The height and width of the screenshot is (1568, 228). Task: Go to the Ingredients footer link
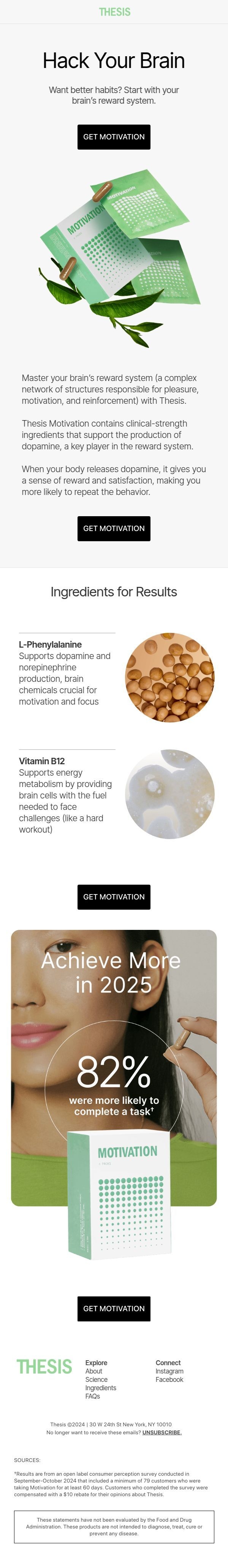tap(101, 1388)
